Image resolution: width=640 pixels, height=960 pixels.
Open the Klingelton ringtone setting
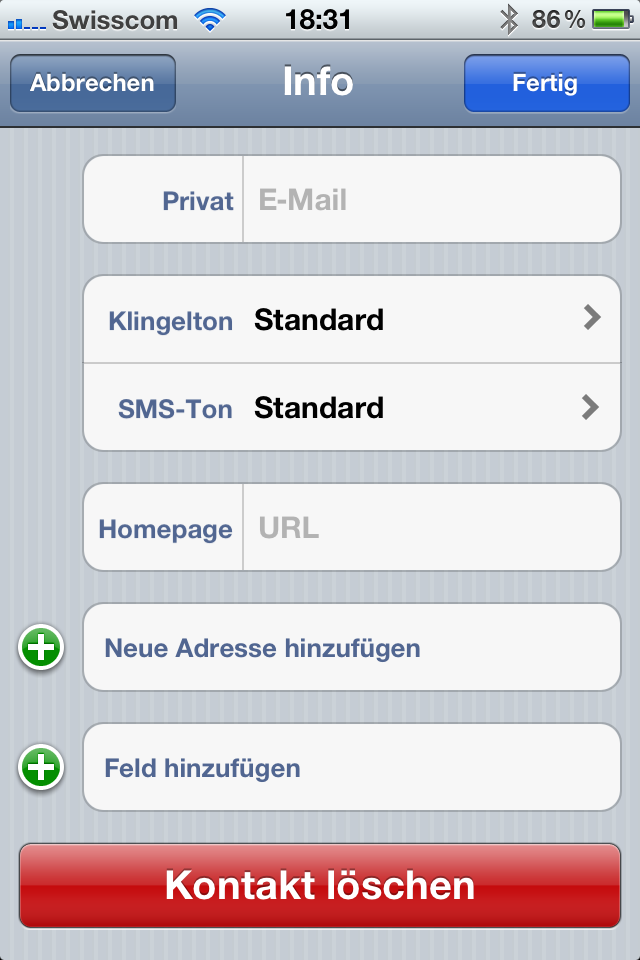point(352,320)
